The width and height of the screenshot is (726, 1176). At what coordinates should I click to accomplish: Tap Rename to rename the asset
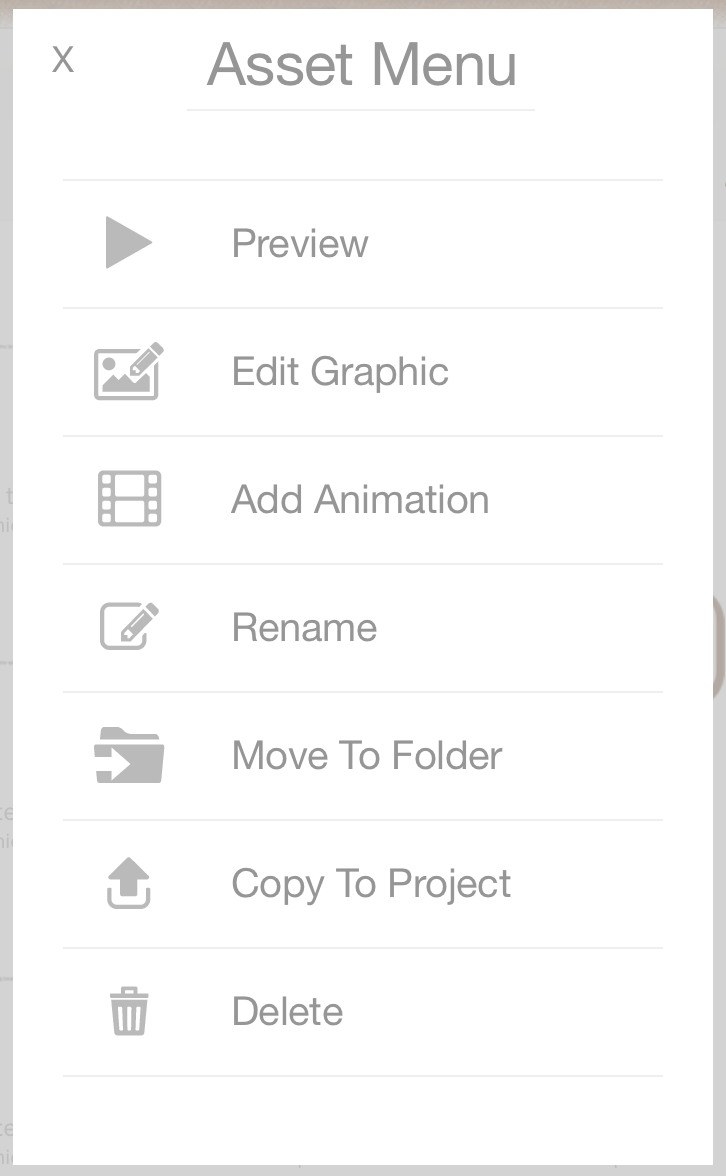point(304,628)
